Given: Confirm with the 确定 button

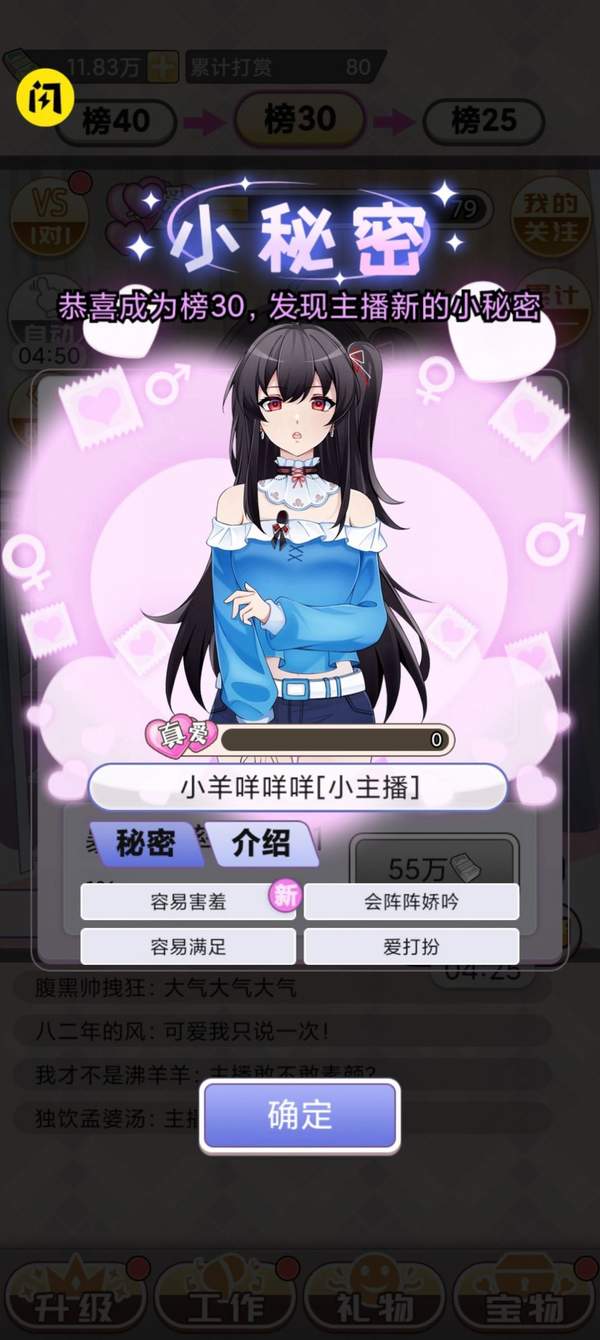Looking at the screenshot, I should 300,1116.
